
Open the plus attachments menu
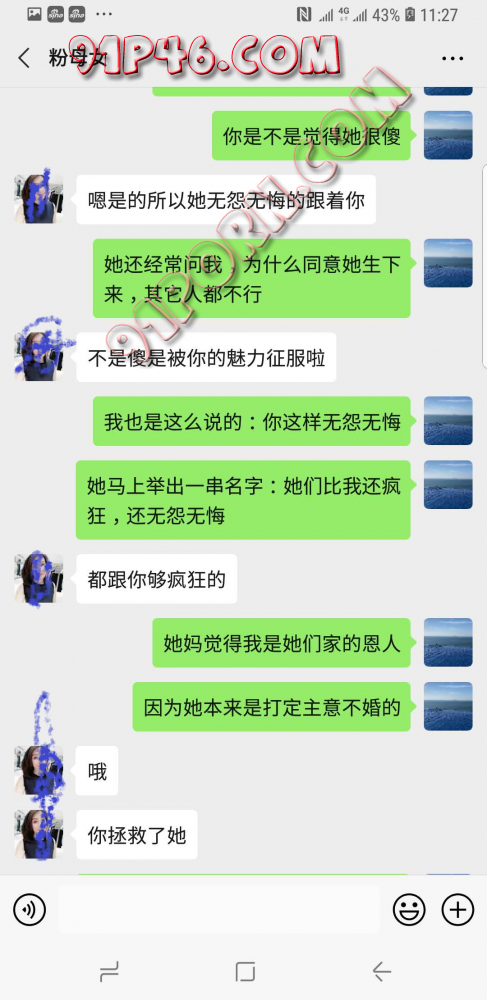point(458,909)
